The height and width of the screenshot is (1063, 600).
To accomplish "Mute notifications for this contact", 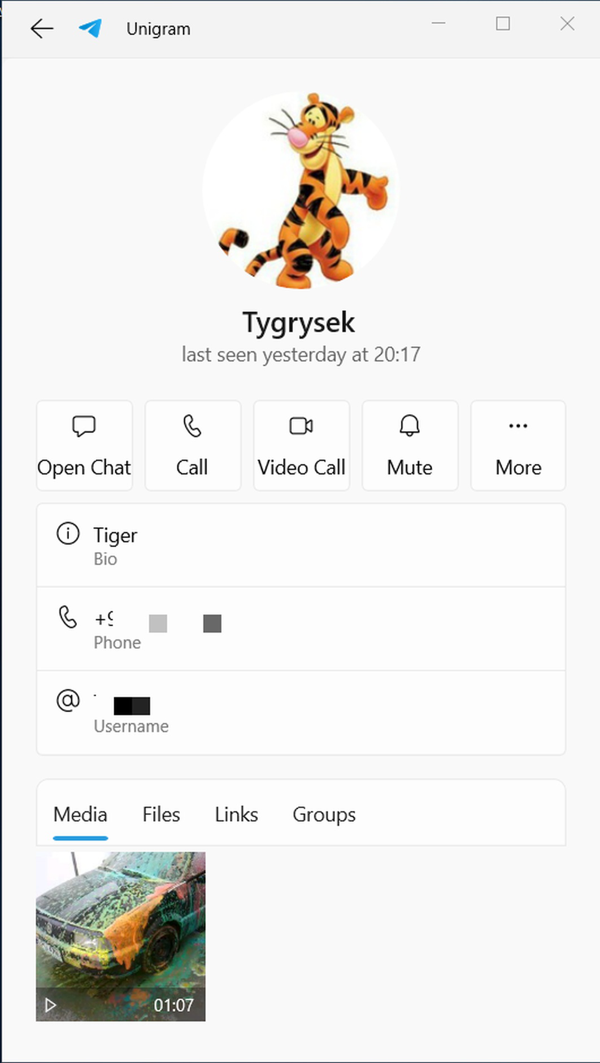I will [410, 446].
